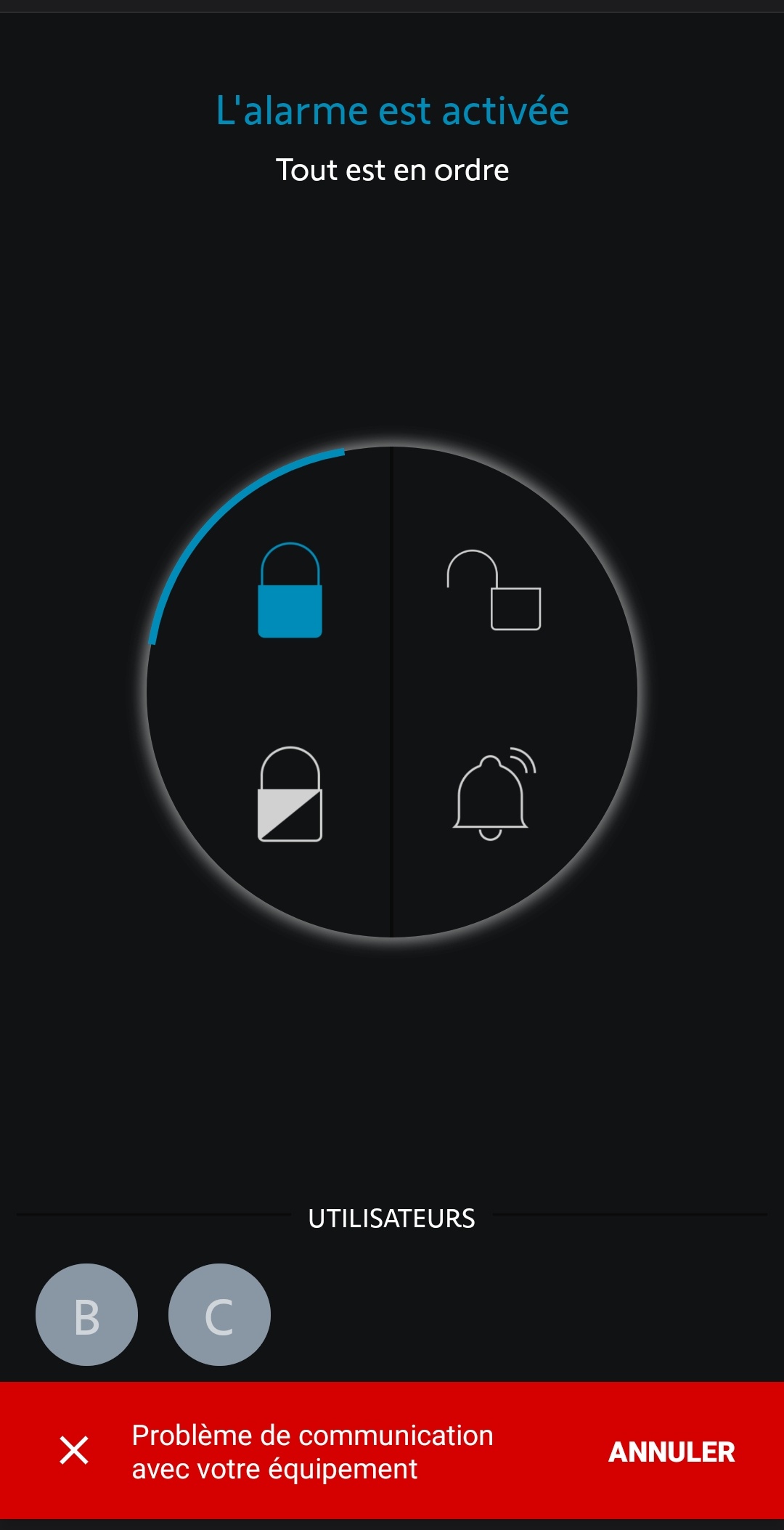The width and height of the screenshot is (784, 1530).
Task: Activate partial mode with the half-filled padlock
Action: coord(290,794)
